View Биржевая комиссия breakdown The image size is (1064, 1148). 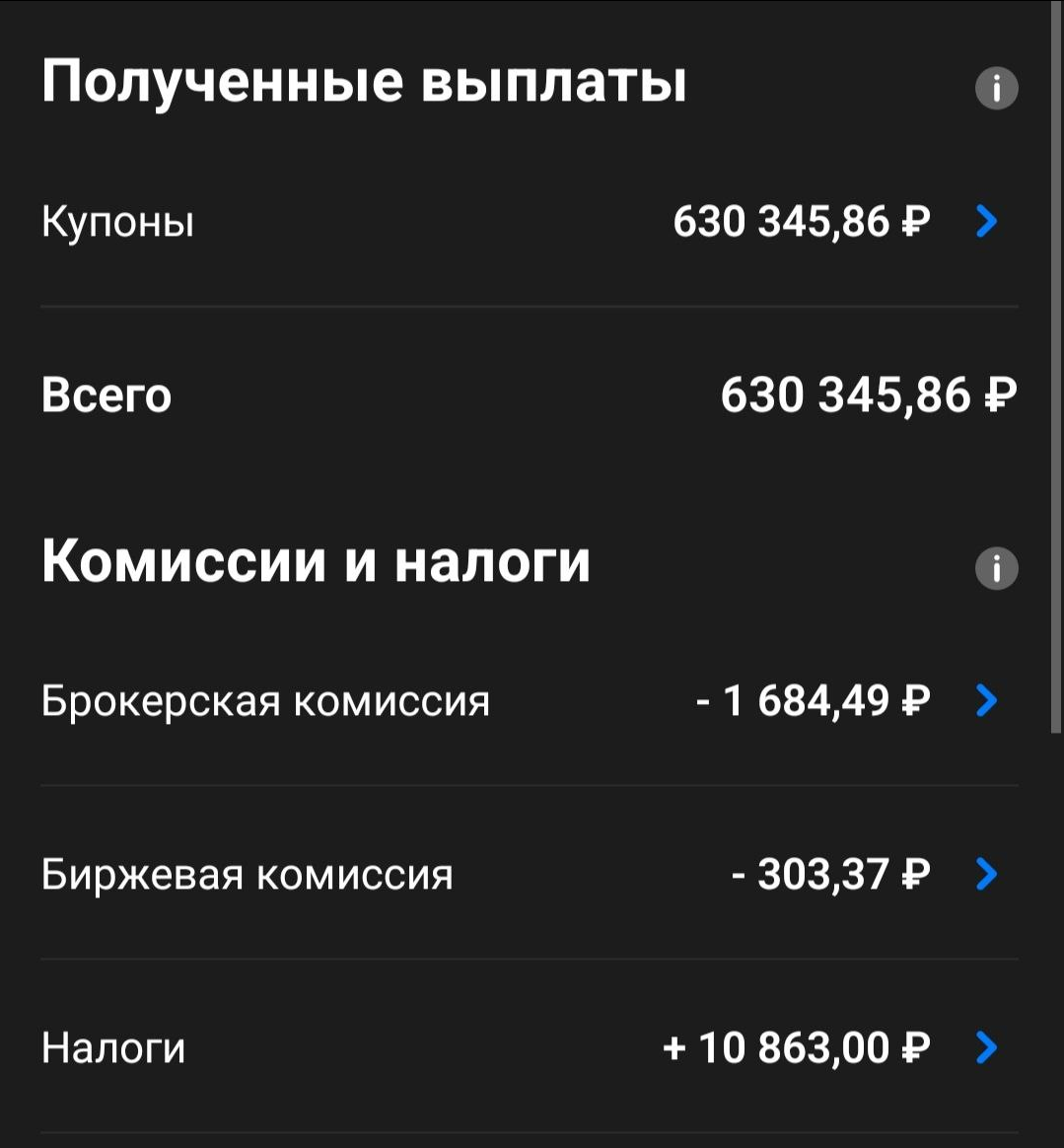pyautogui.click(x=986, y=874)
